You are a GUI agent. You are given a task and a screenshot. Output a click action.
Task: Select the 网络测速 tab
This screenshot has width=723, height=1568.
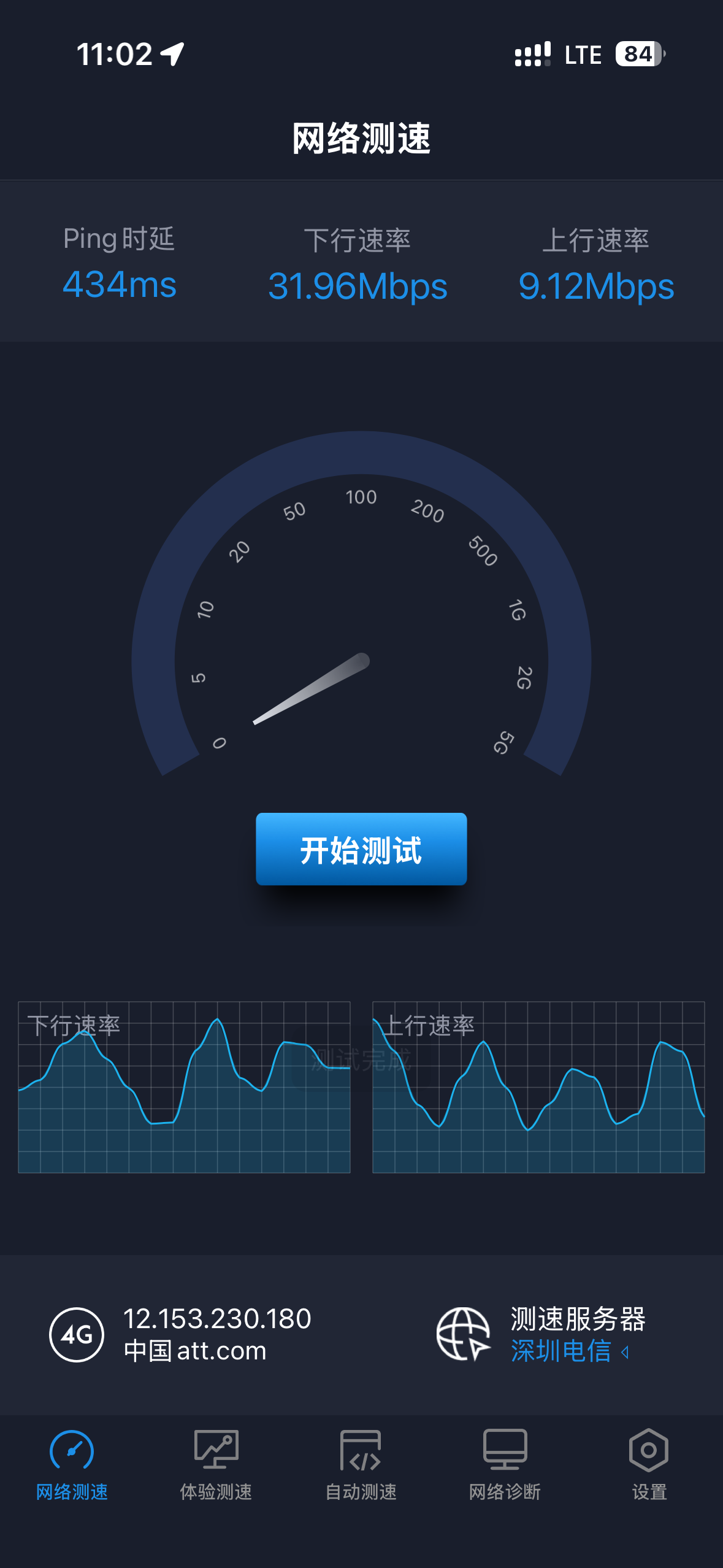tap(72, 1465)
